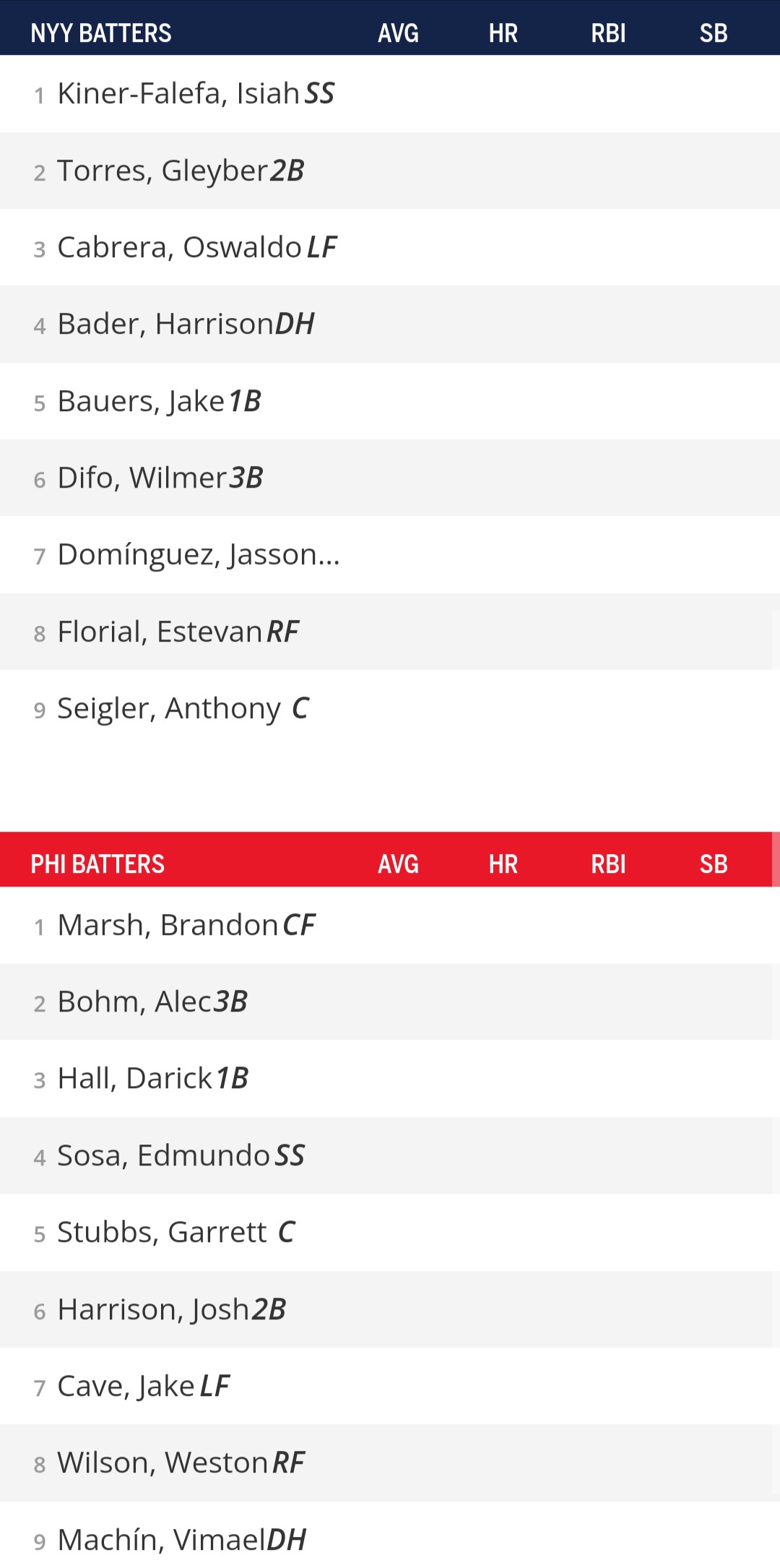View Jake Cave's player details

click(126, 1387)
